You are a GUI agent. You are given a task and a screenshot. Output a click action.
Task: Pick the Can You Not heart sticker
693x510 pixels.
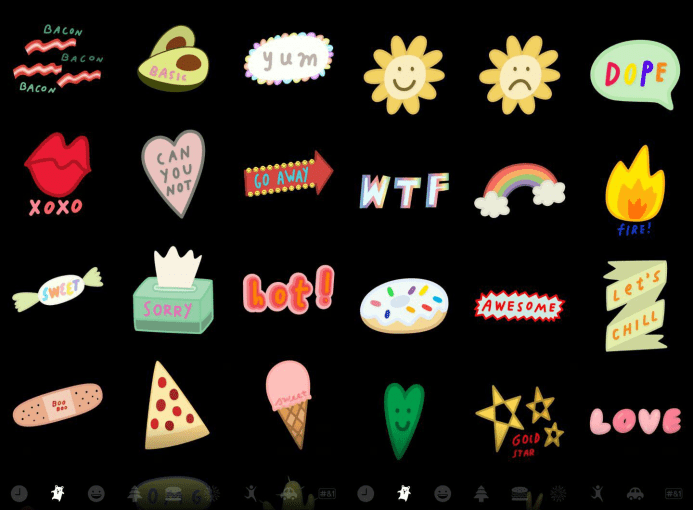[173, 172]
